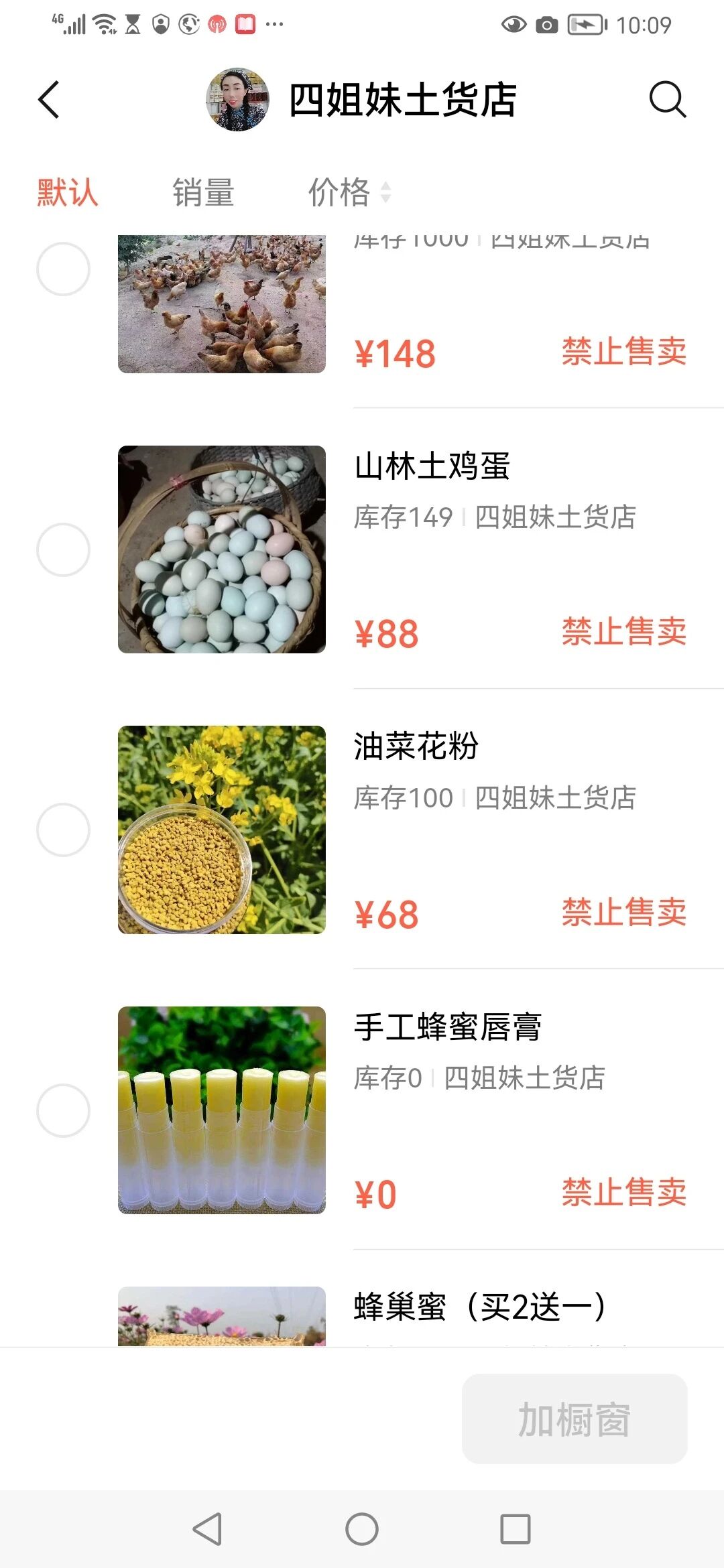Select the checkbox for the ¥148 chicken item
724x1568 pixels.
(x=63, y=269)
